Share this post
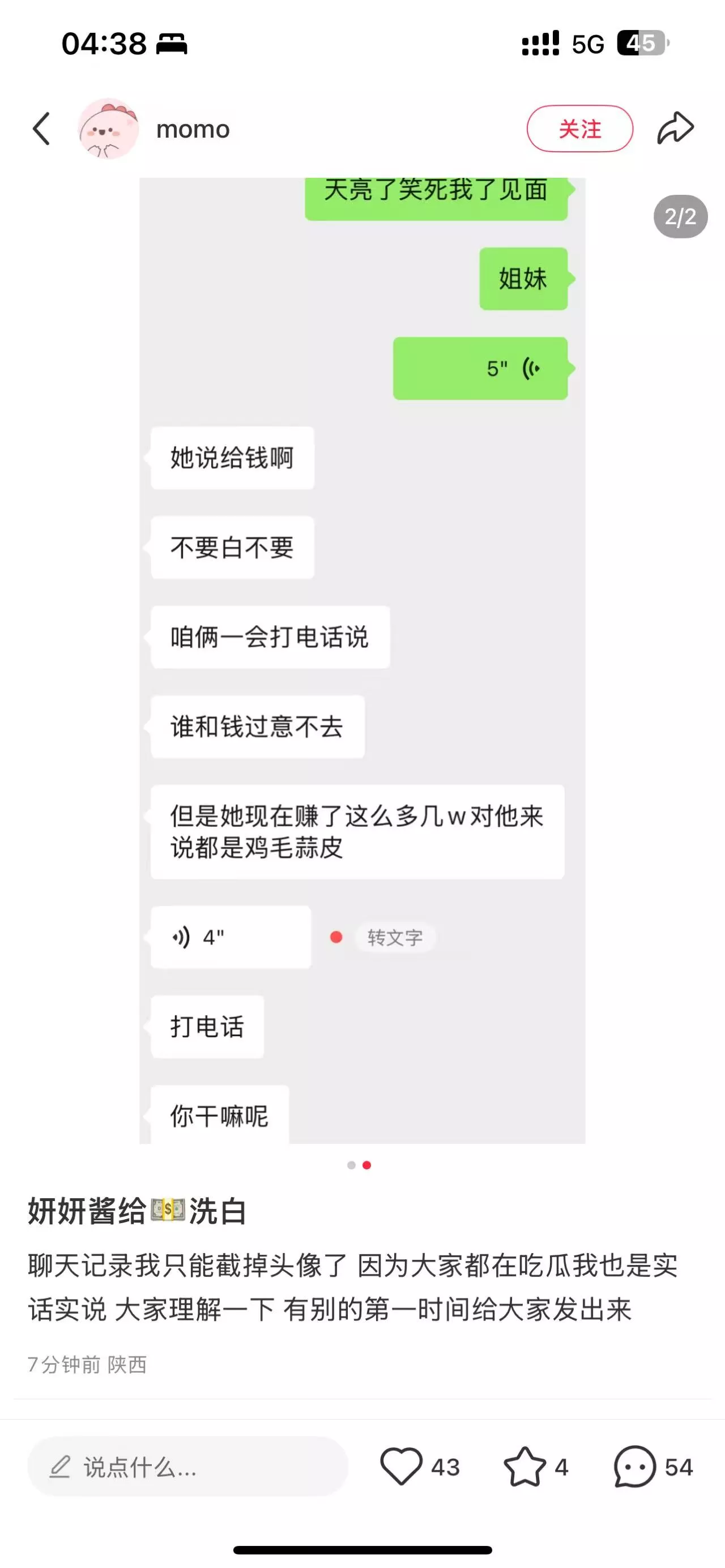Screen dimensions: 725x1568 pyautogui.click(x=675, y=128)
